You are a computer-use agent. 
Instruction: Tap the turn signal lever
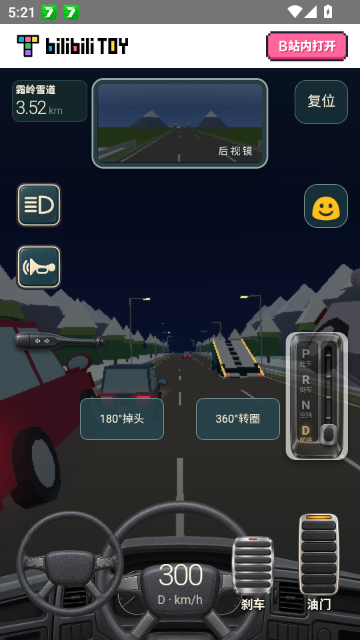coord(60,341)
